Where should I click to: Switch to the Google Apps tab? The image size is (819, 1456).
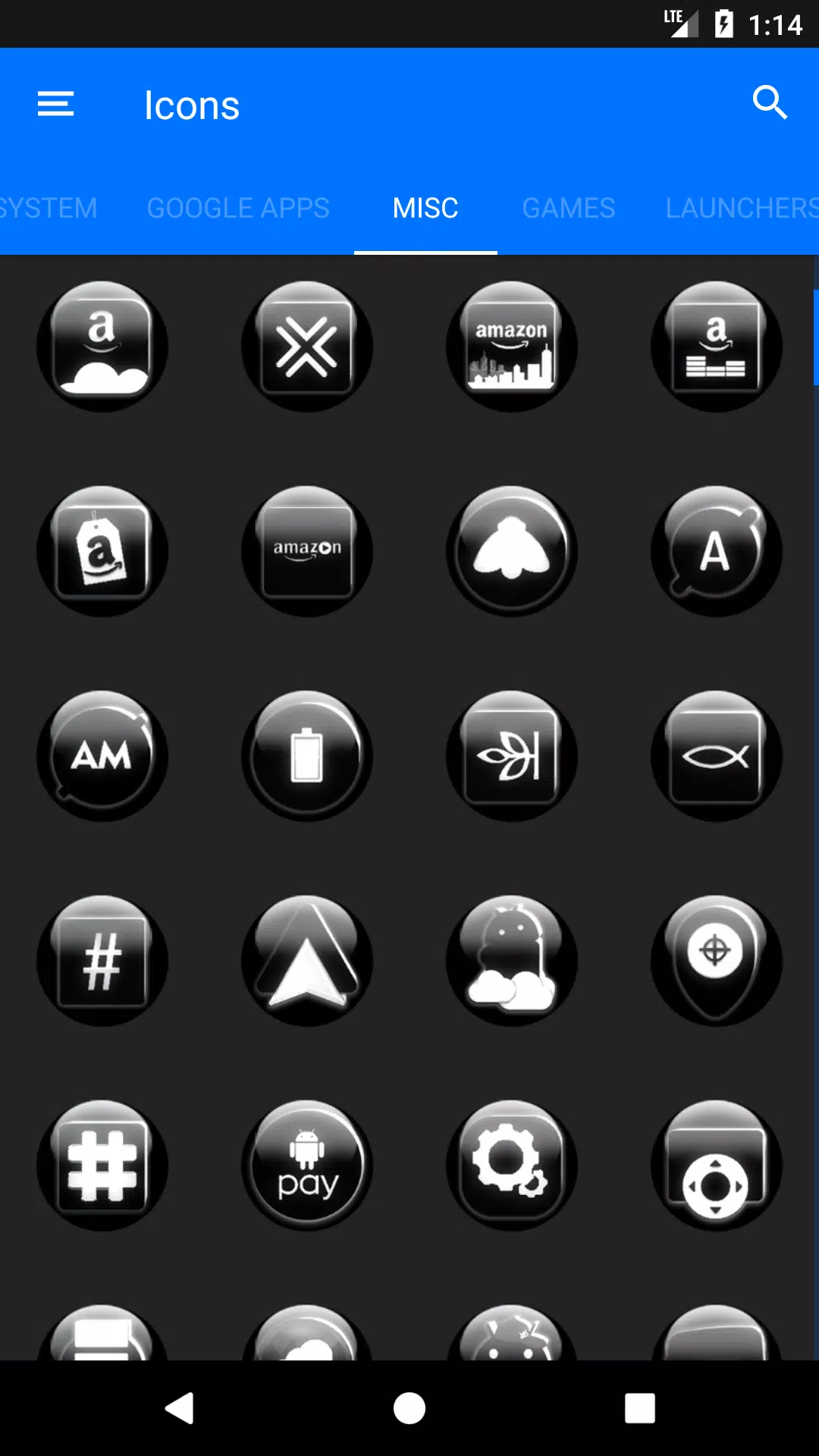[238, 208]
